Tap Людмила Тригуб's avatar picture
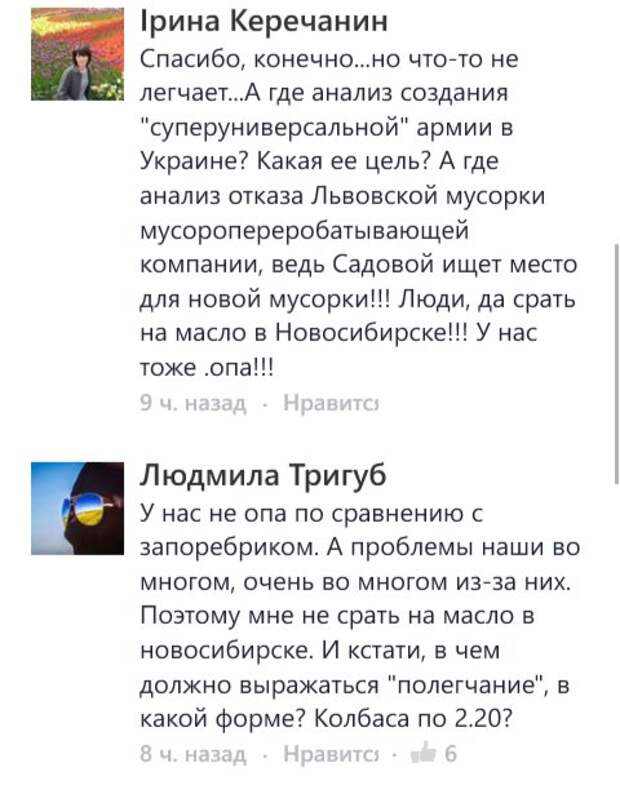 click(x=77, y=509)
